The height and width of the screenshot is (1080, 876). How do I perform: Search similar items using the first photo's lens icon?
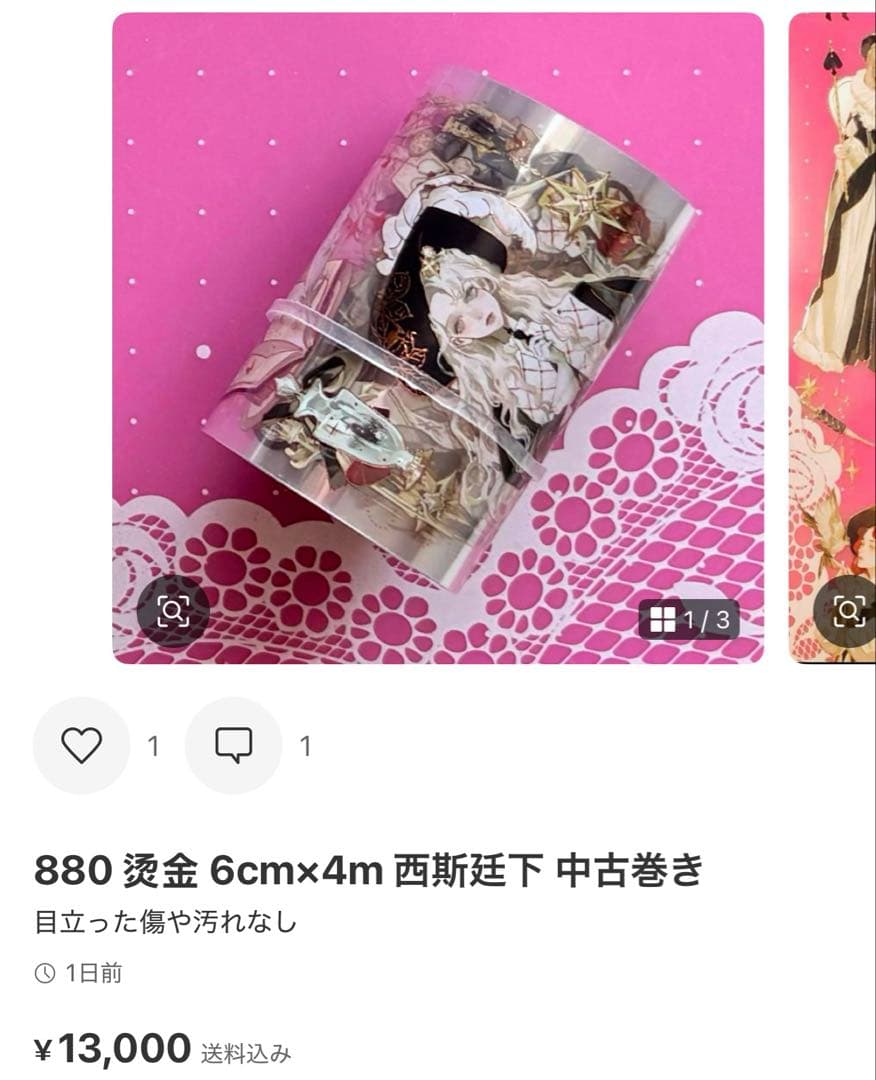point(173,612)
